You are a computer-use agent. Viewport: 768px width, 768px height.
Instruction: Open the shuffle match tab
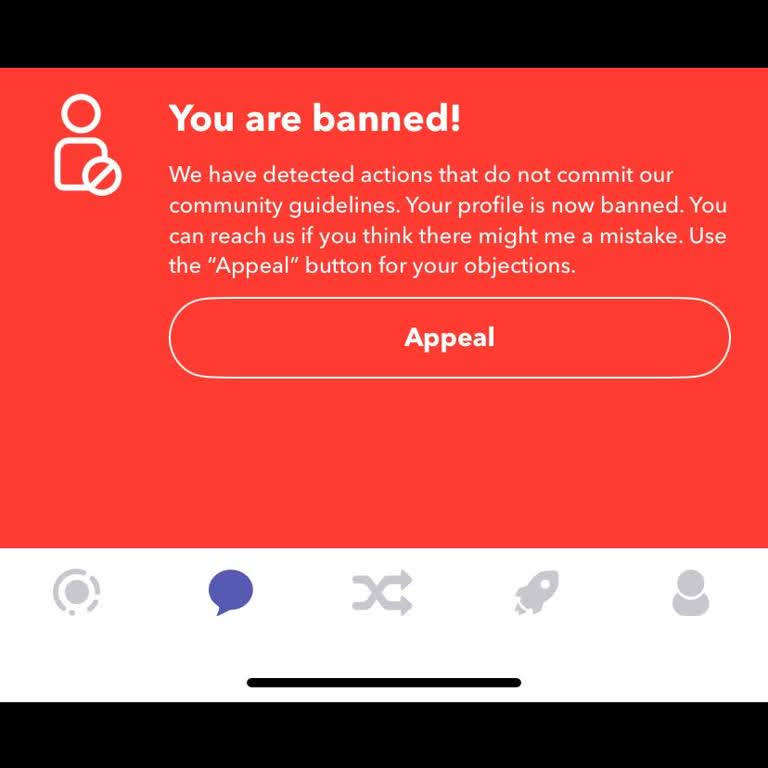click(382, 593)
